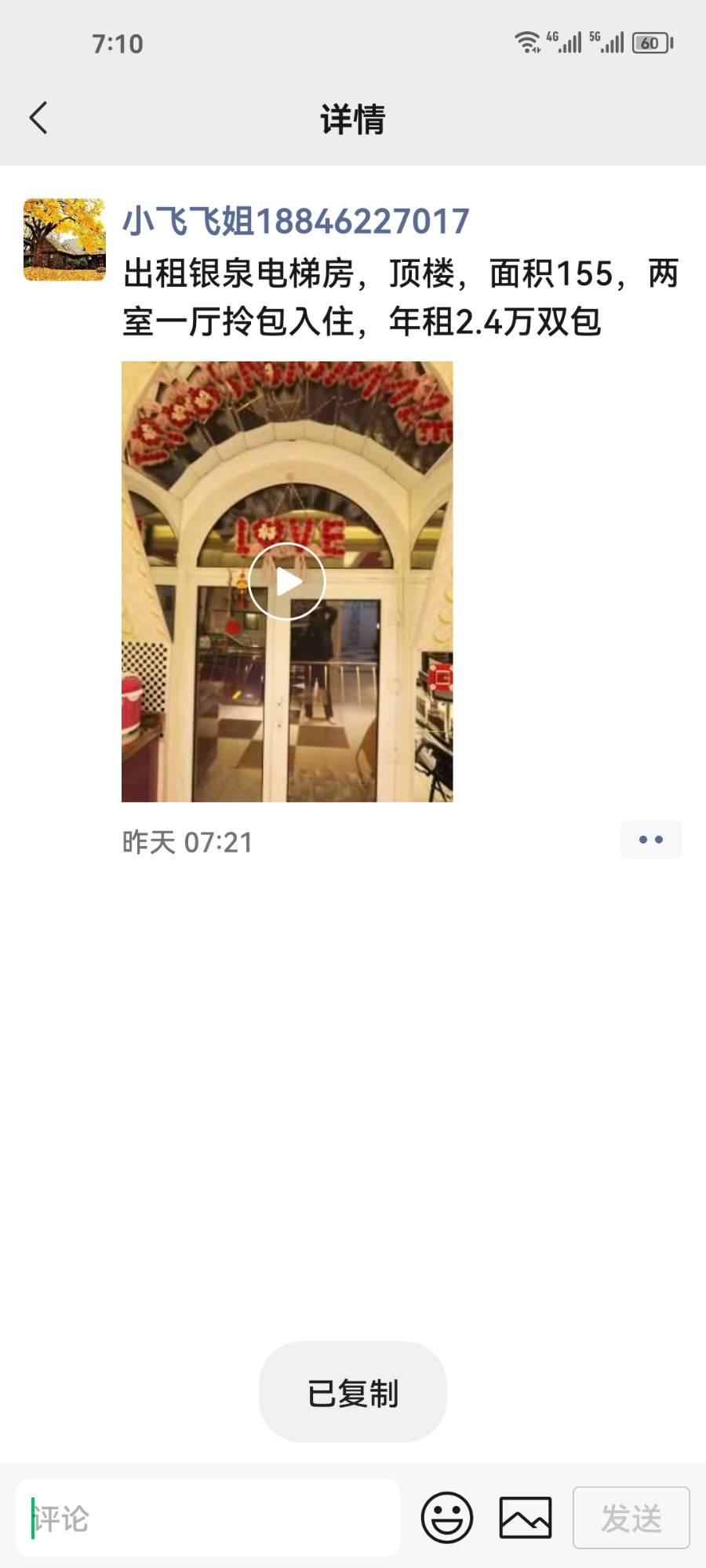The image size is (706, 1568).
Task: Play the posted video
Action: [287, 582]
